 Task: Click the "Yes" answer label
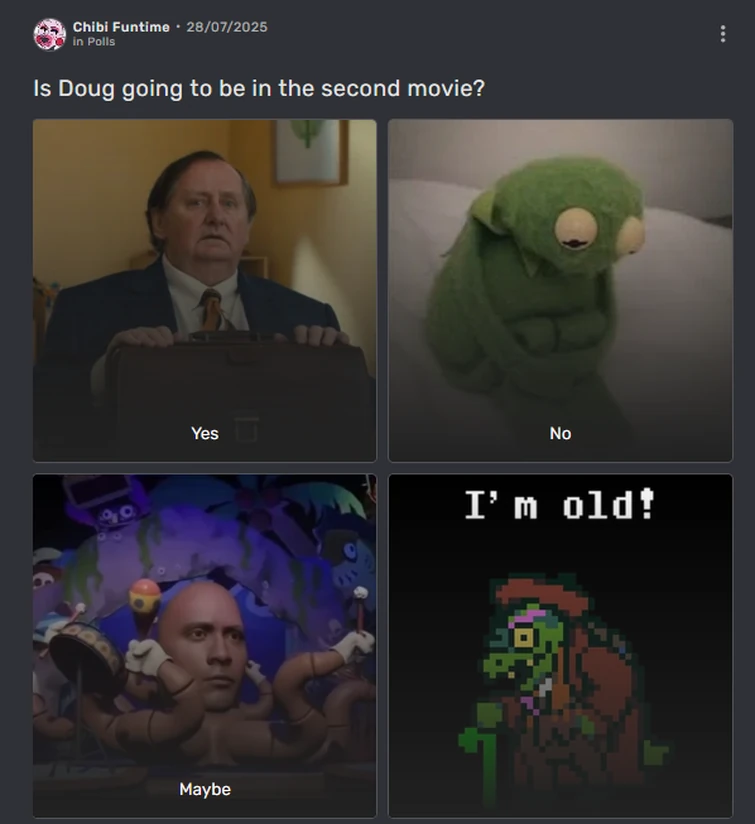tap(204, 433)
